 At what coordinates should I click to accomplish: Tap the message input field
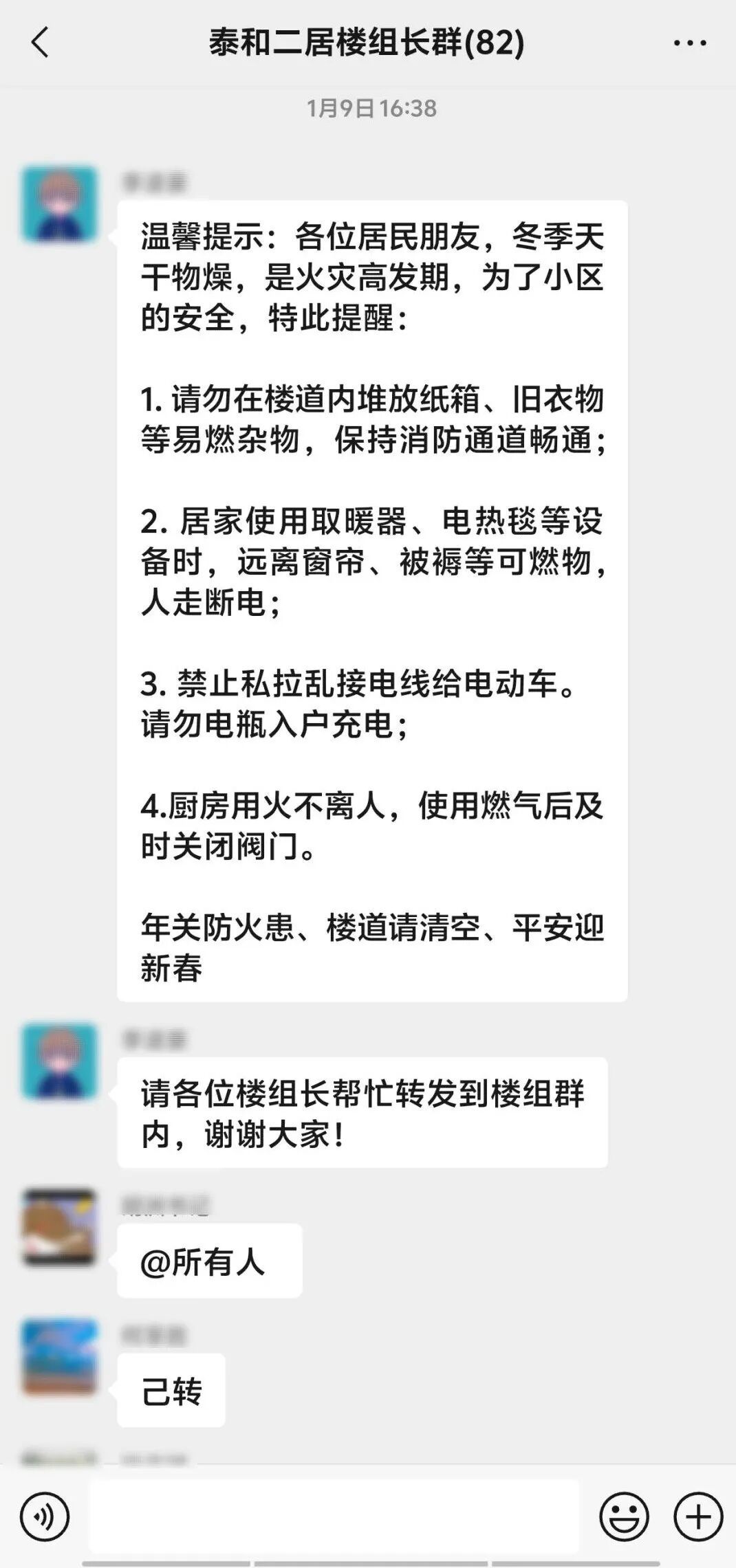pyautogui.click(x=334, y=1516)
